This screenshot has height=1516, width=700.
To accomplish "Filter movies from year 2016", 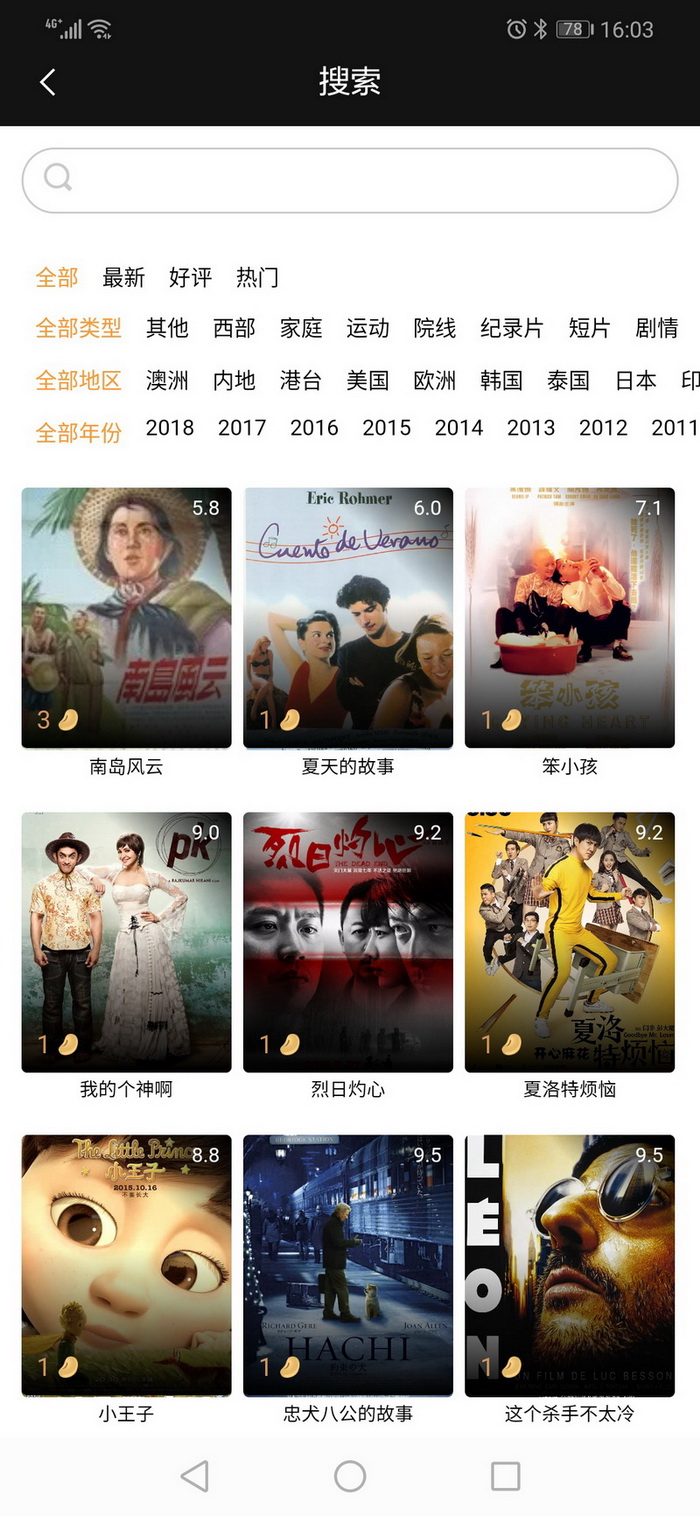I will (x=314, y=428).
